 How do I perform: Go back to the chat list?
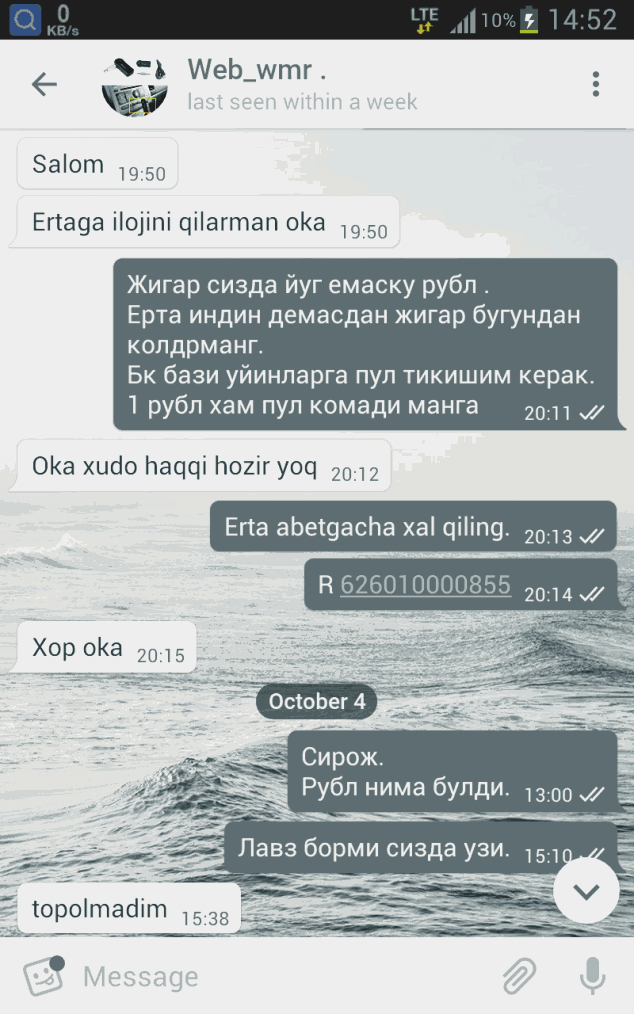click(44, 84)
